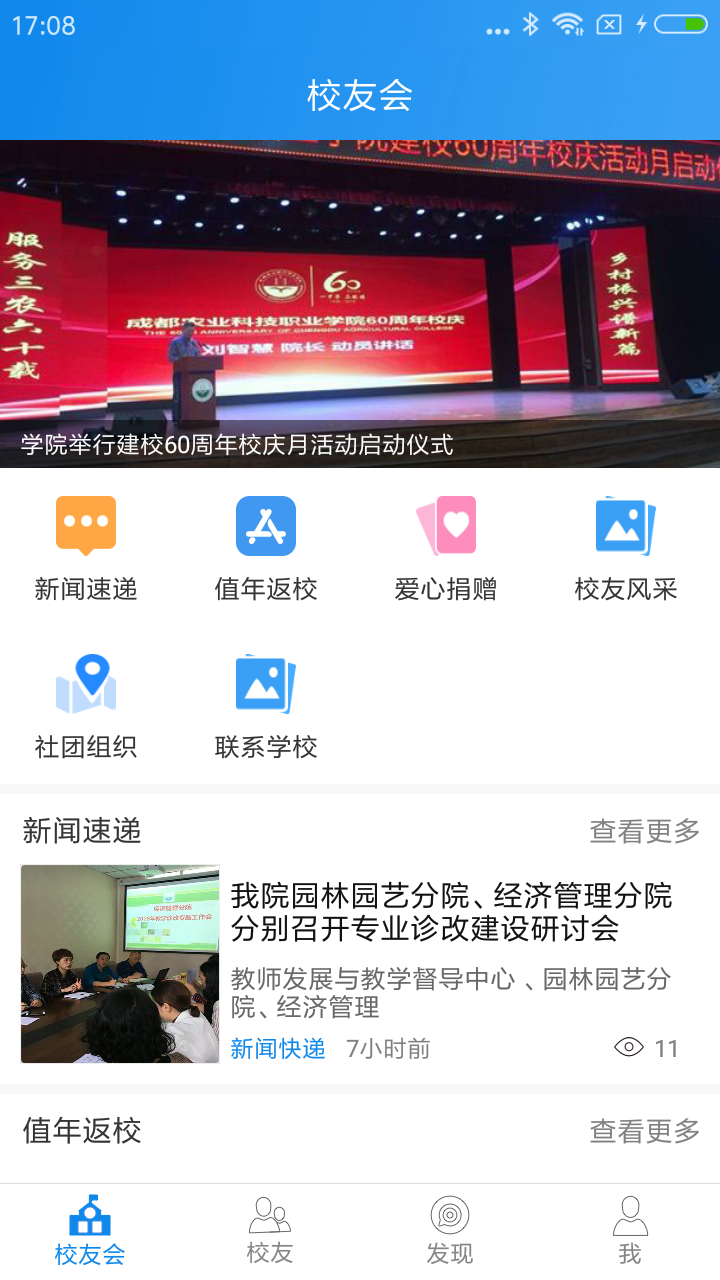View more in 新闻速递 section
Viewport: 720px width, 1280px height.
click(x=645, y=831)
